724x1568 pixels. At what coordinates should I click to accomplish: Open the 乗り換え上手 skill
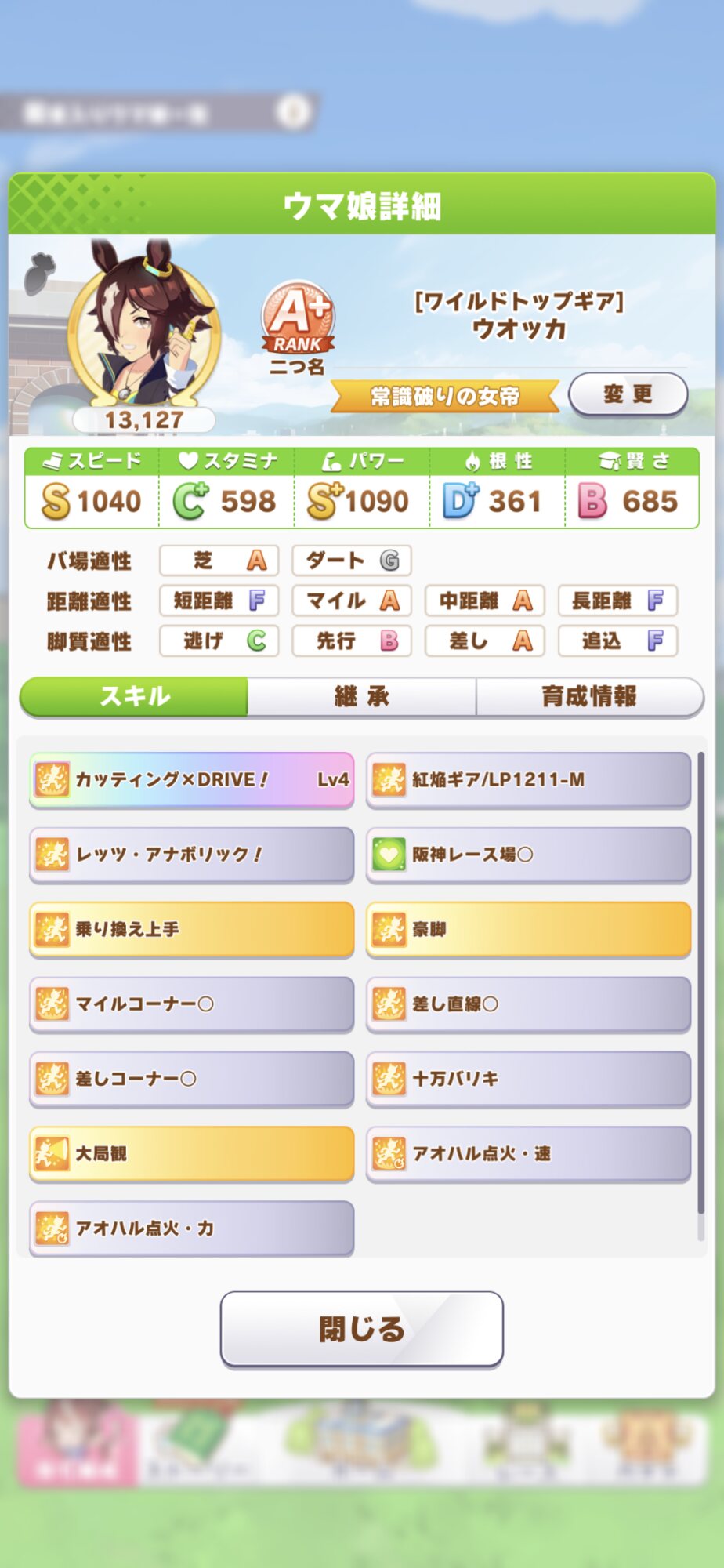click(x=192, y=930)
